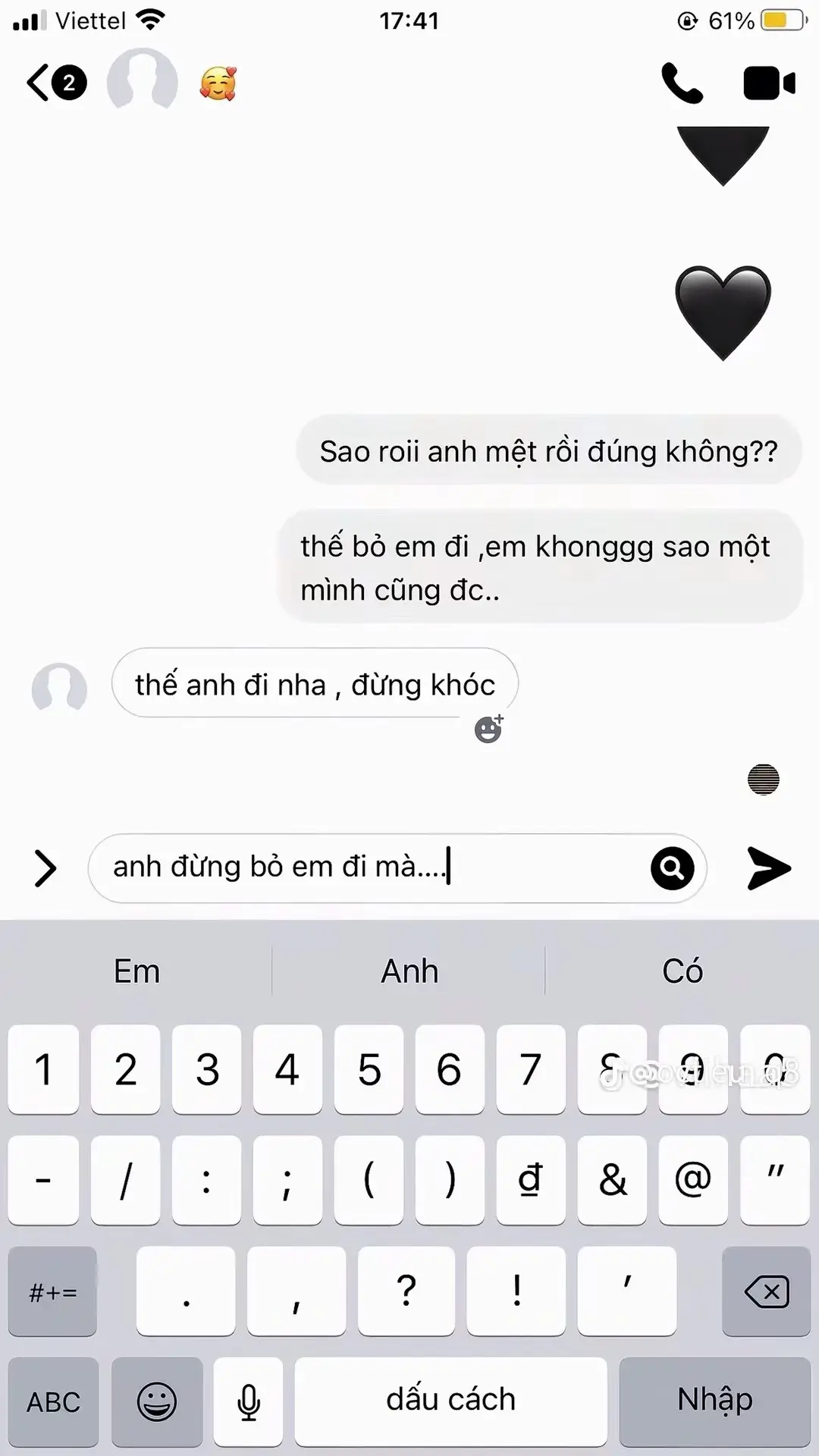Start a voice call

pos(682,83)
